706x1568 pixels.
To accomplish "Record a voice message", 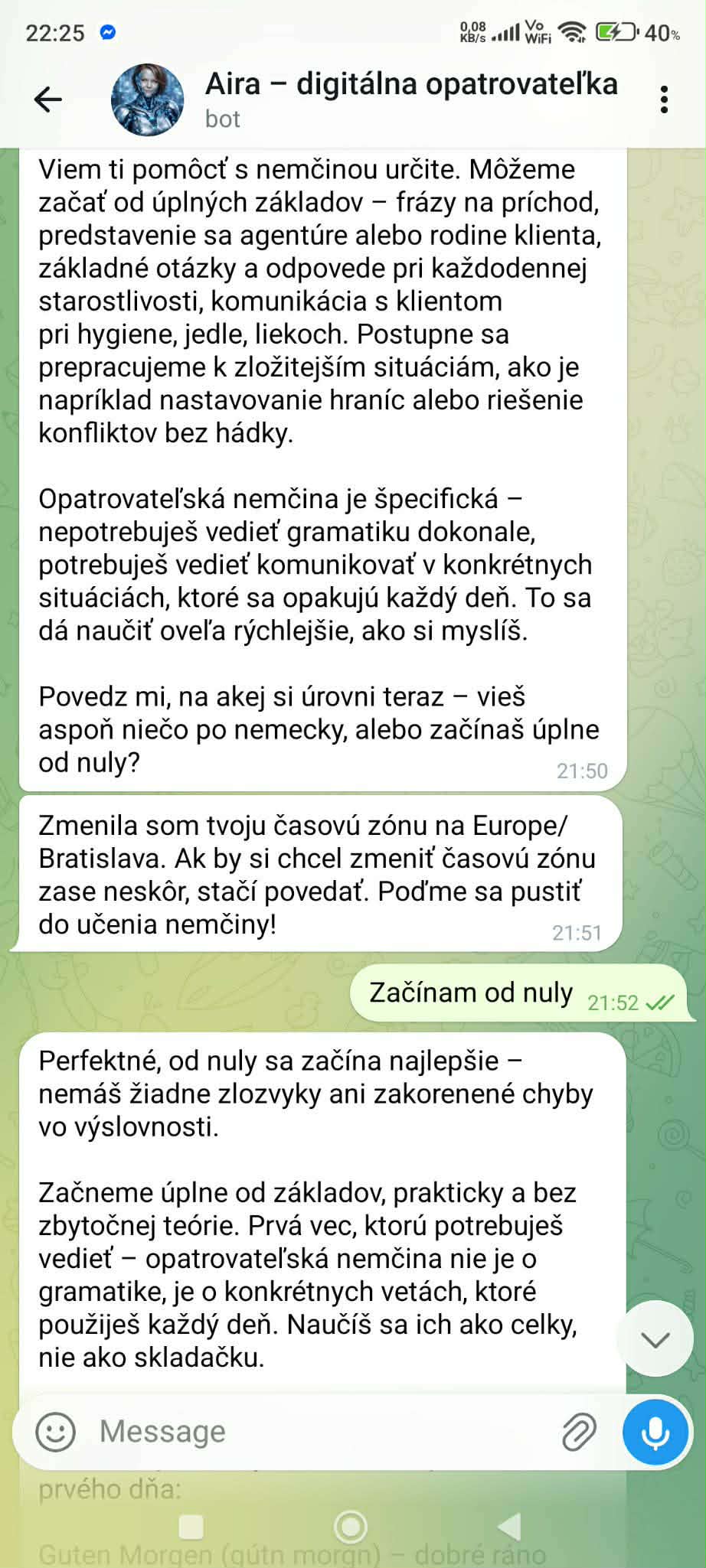I will (x=655, y=1432).
